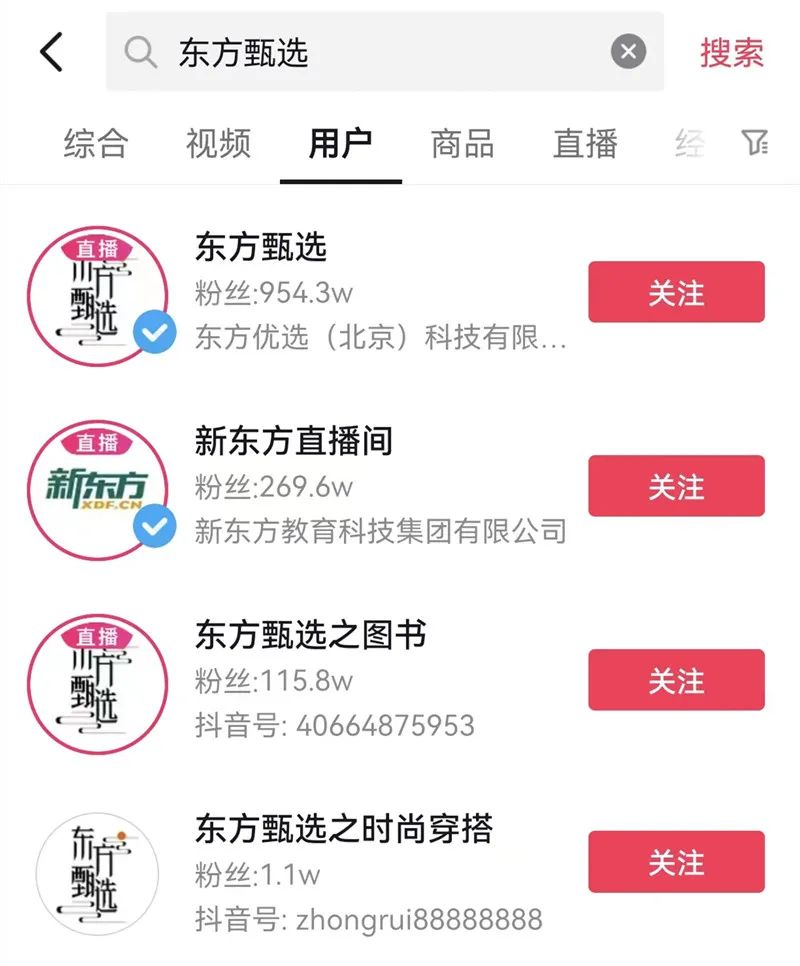Clear the search text via X icon
The height and width of the screenshot is (966, 800).
pyautogui.click(x=628, y=53)
